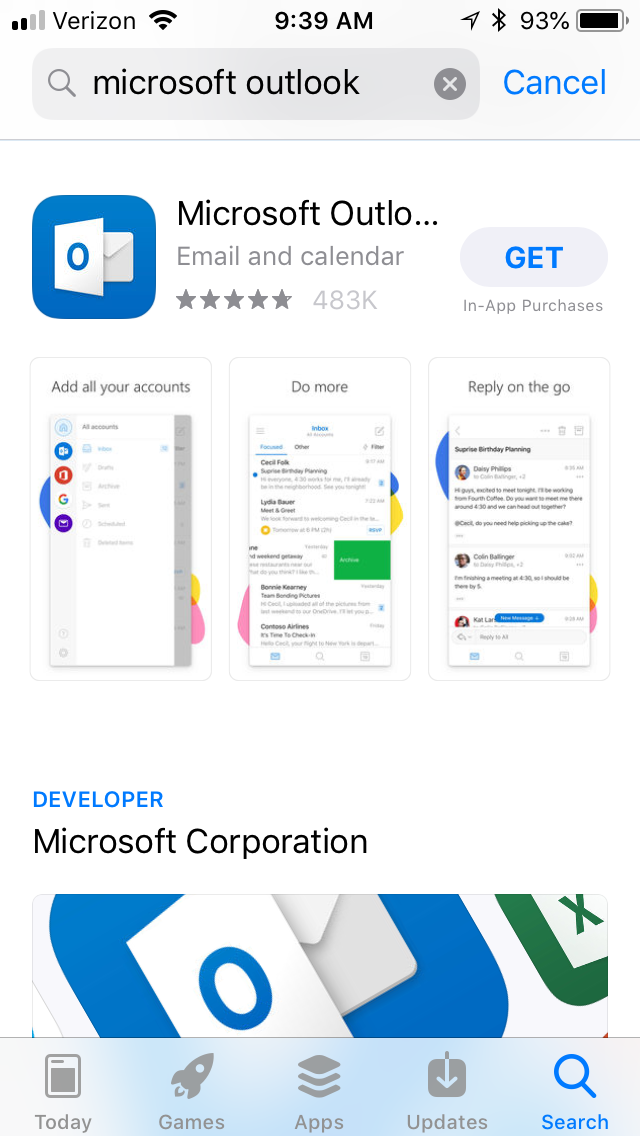
Task: Tap the microsoft outlook search field
Action: point(256,84)
